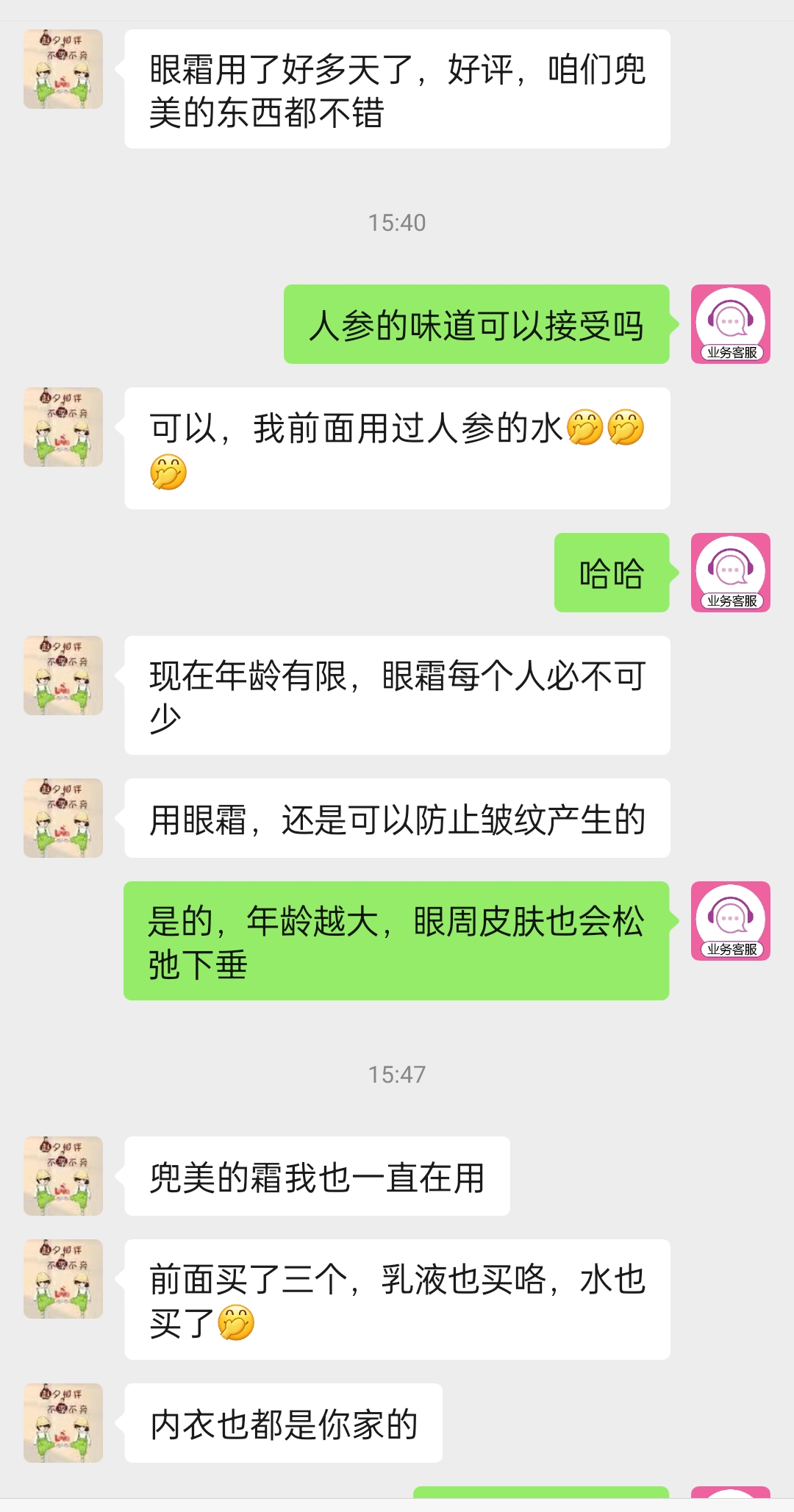Tap service avatar next to 人参的味道可以接受吗
The width and height of the screenshot is (794, 1512).
[x=730, y=324]
